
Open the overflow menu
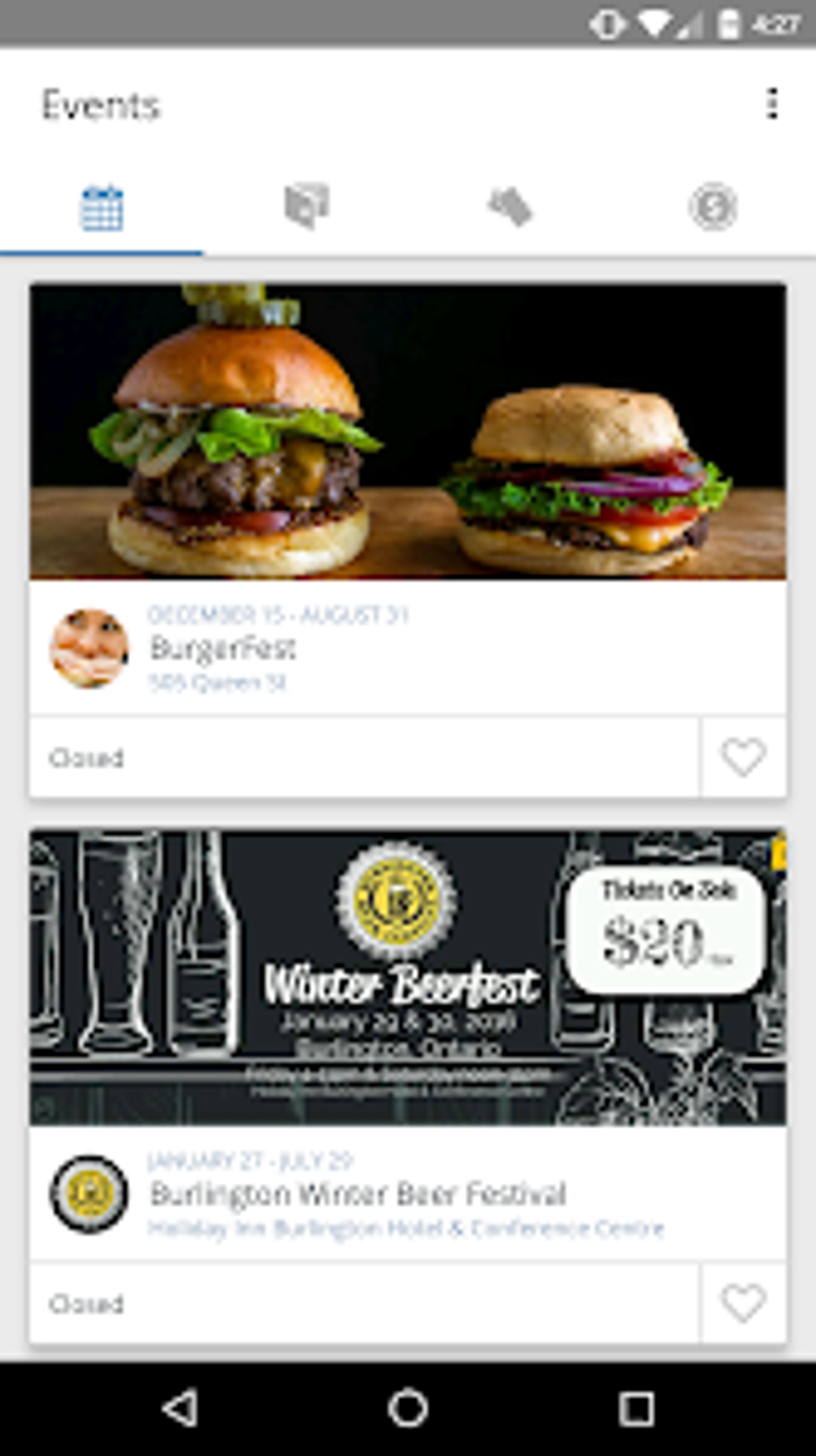coord(772,104)
